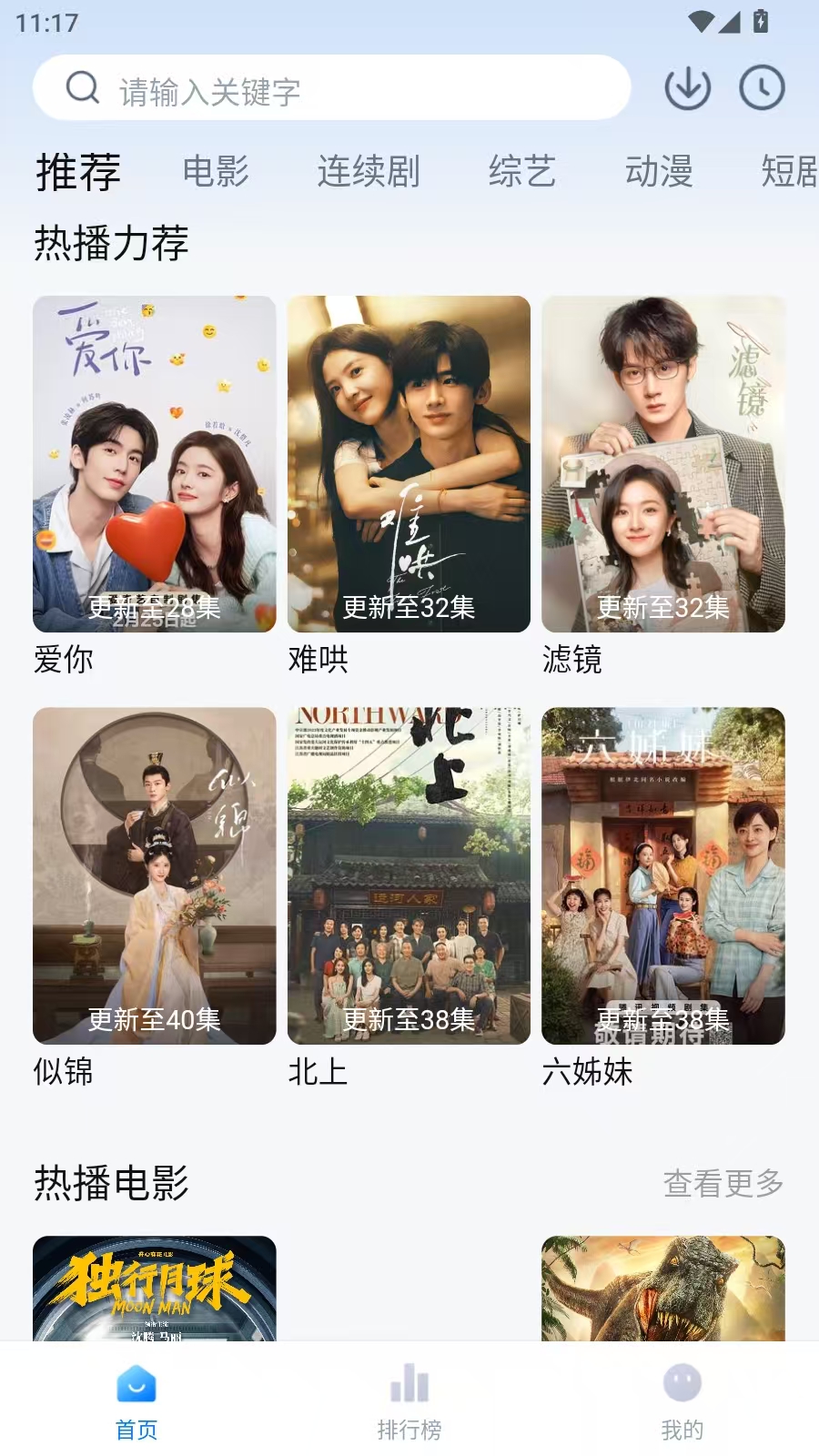Viewport: 819px width, 1456px height.
Task: Select the 推荐 tab
Action: [78, 171]
